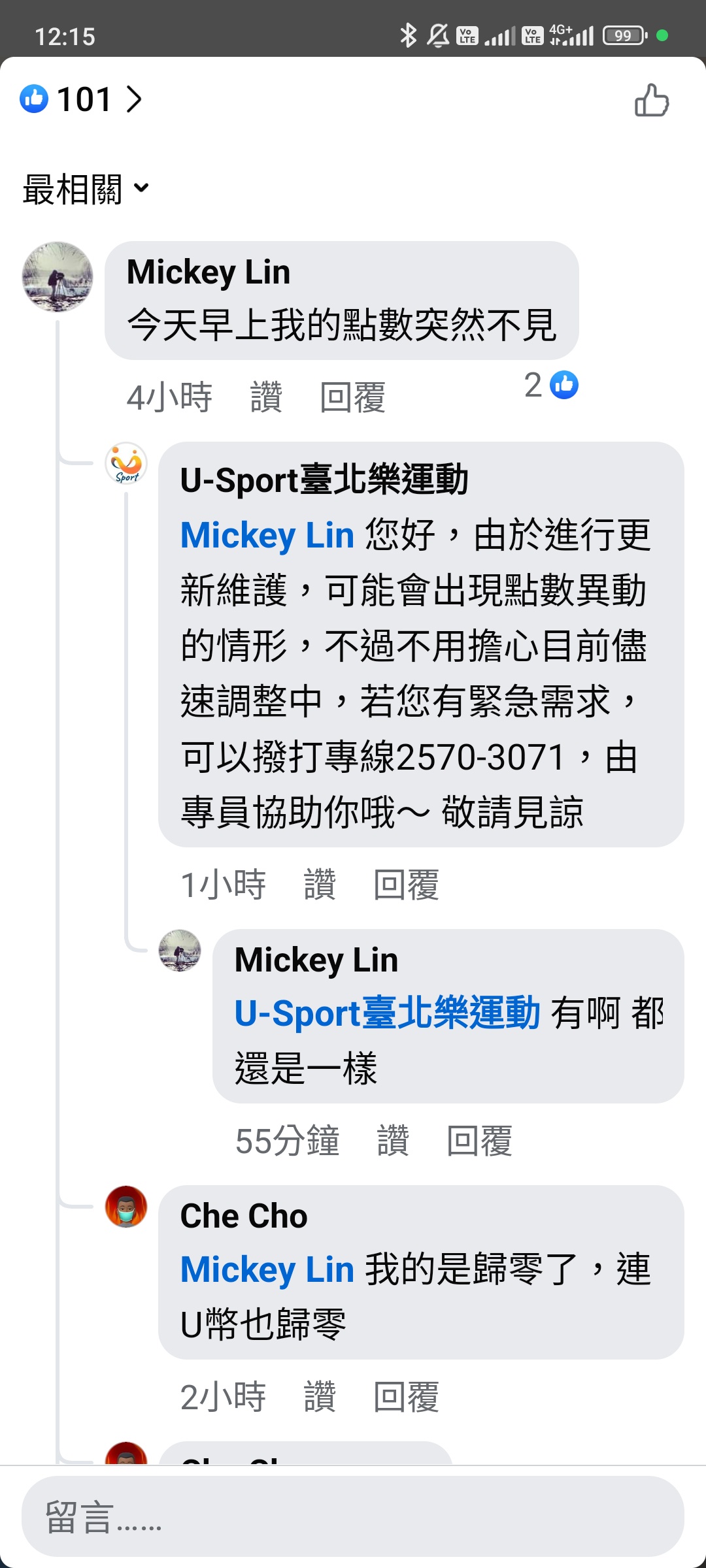
Task: Reply to Che Cho's 2小時 comment
Action: 406,1397
